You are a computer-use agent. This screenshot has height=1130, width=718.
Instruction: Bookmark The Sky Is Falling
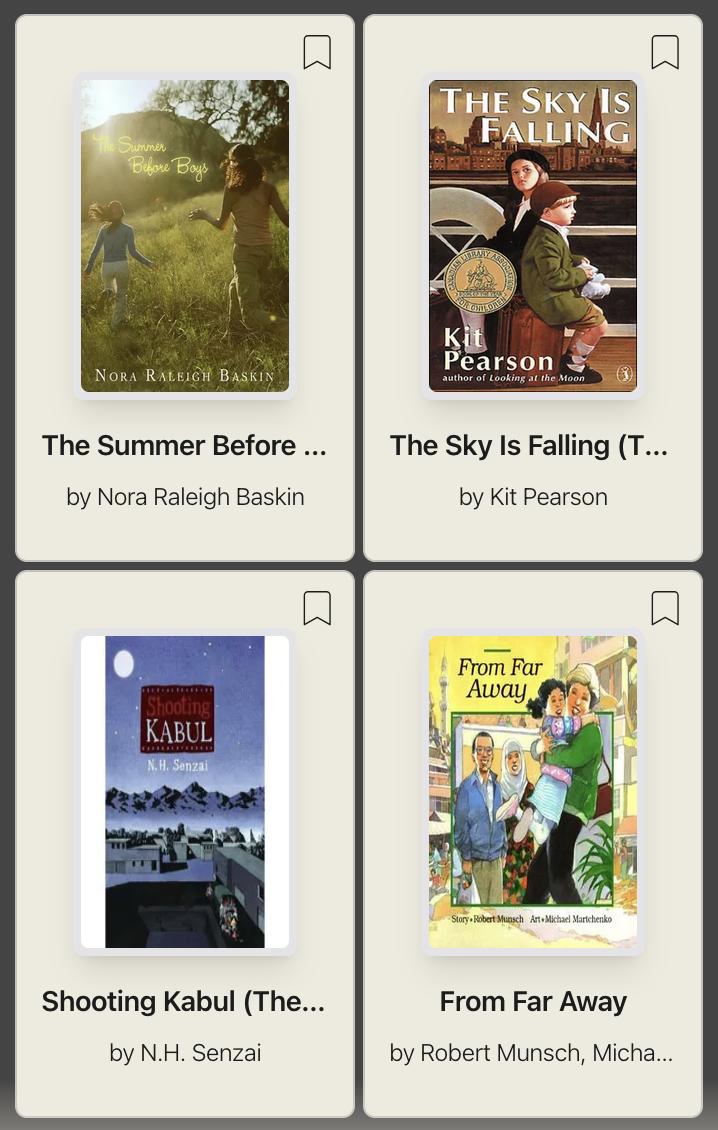[665, 52]
